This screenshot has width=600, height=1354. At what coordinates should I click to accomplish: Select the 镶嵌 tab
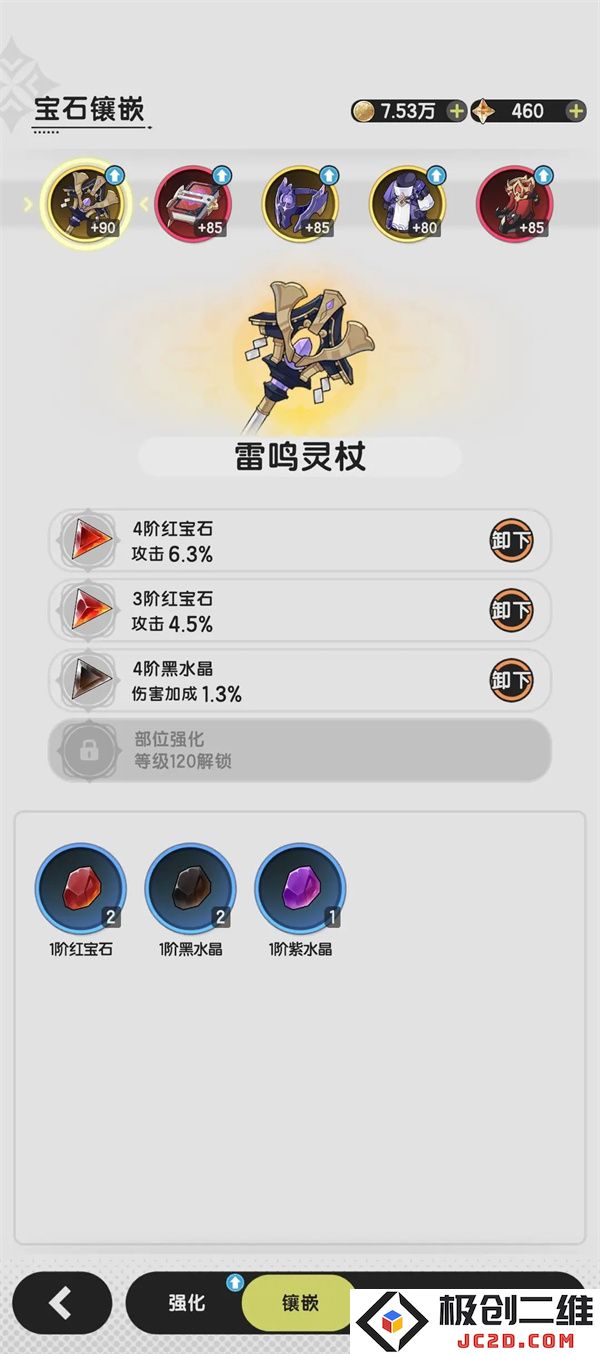point(300,1303)
